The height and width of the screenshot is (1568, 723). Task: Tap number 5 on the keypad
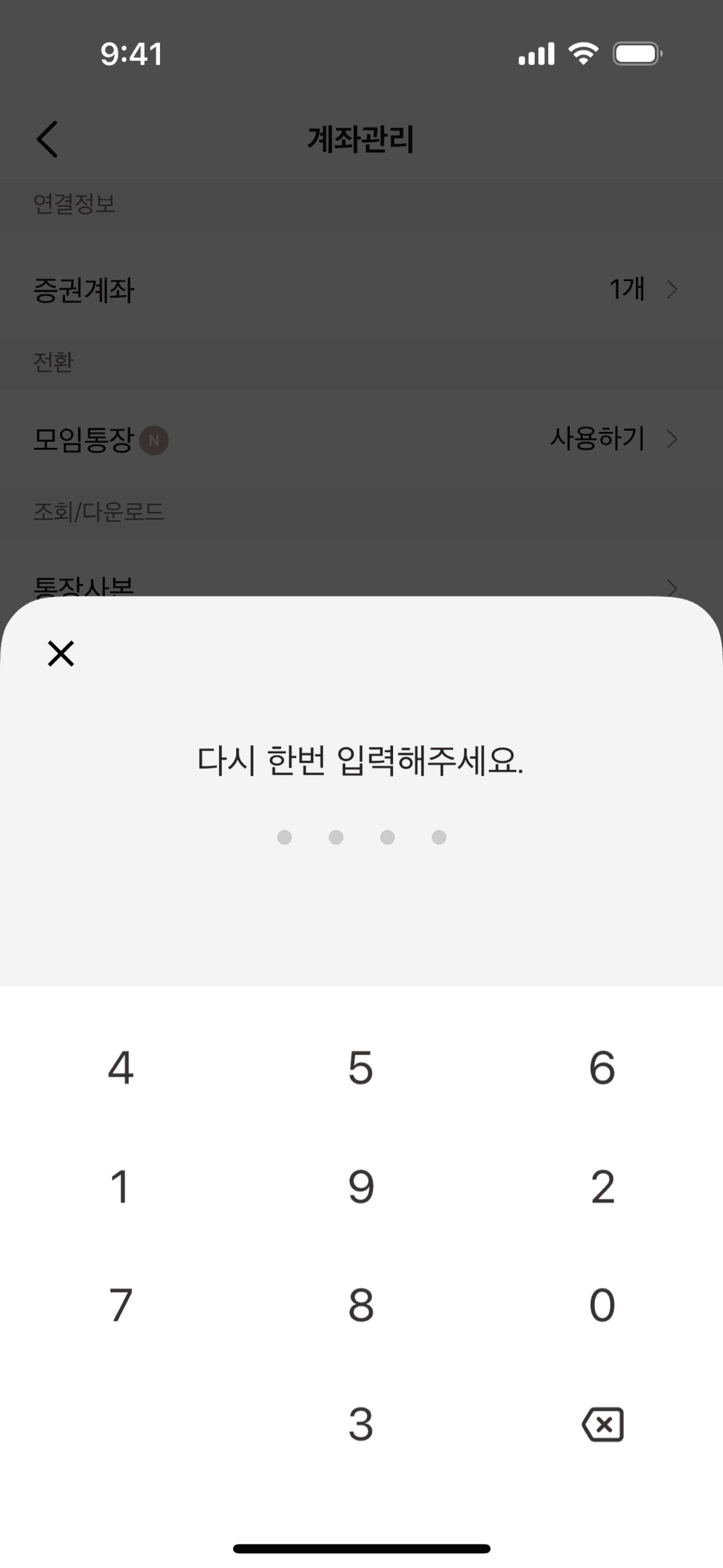361,1068
